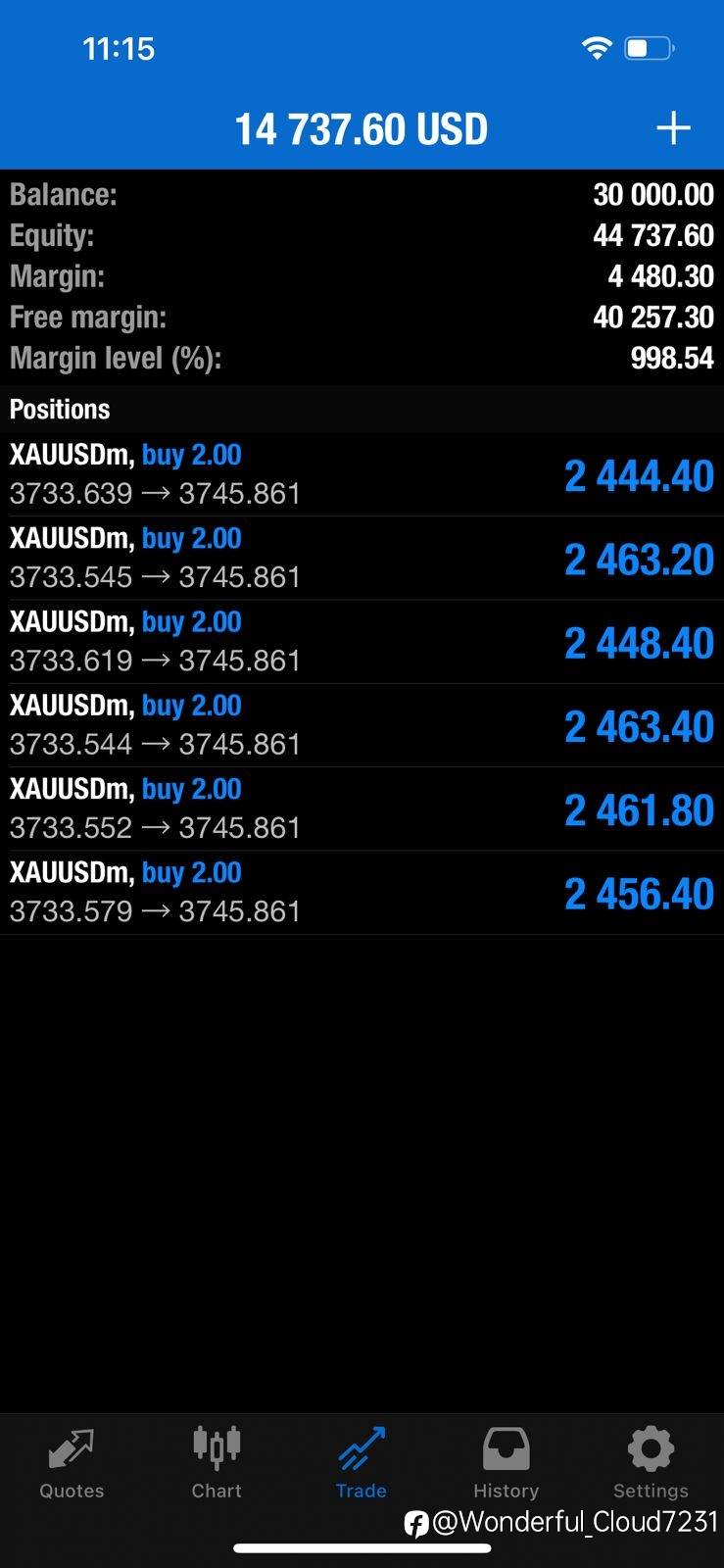Open XAUUSDm position opened at 3733.619
This screenshot has width=724, height=1568.
click(362, 642)
